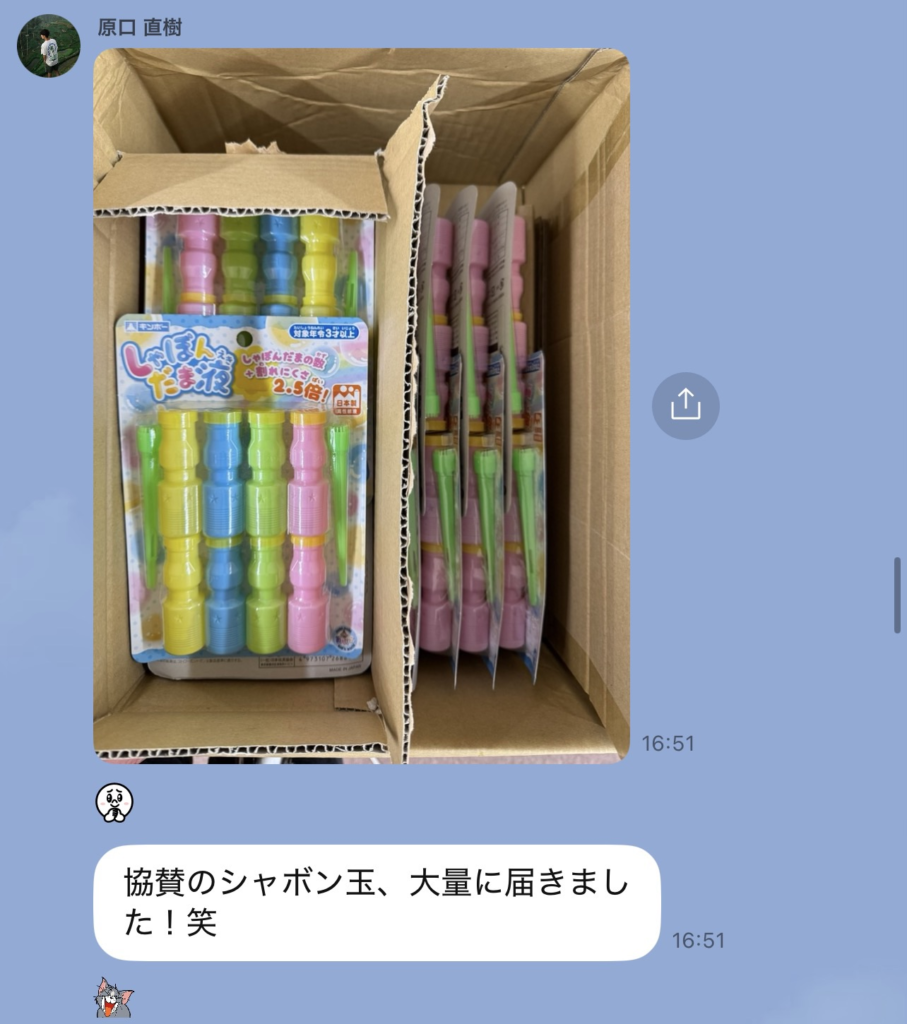
Task: Tap the reaction emoji under the photo
Action: (x=114, y=803)
